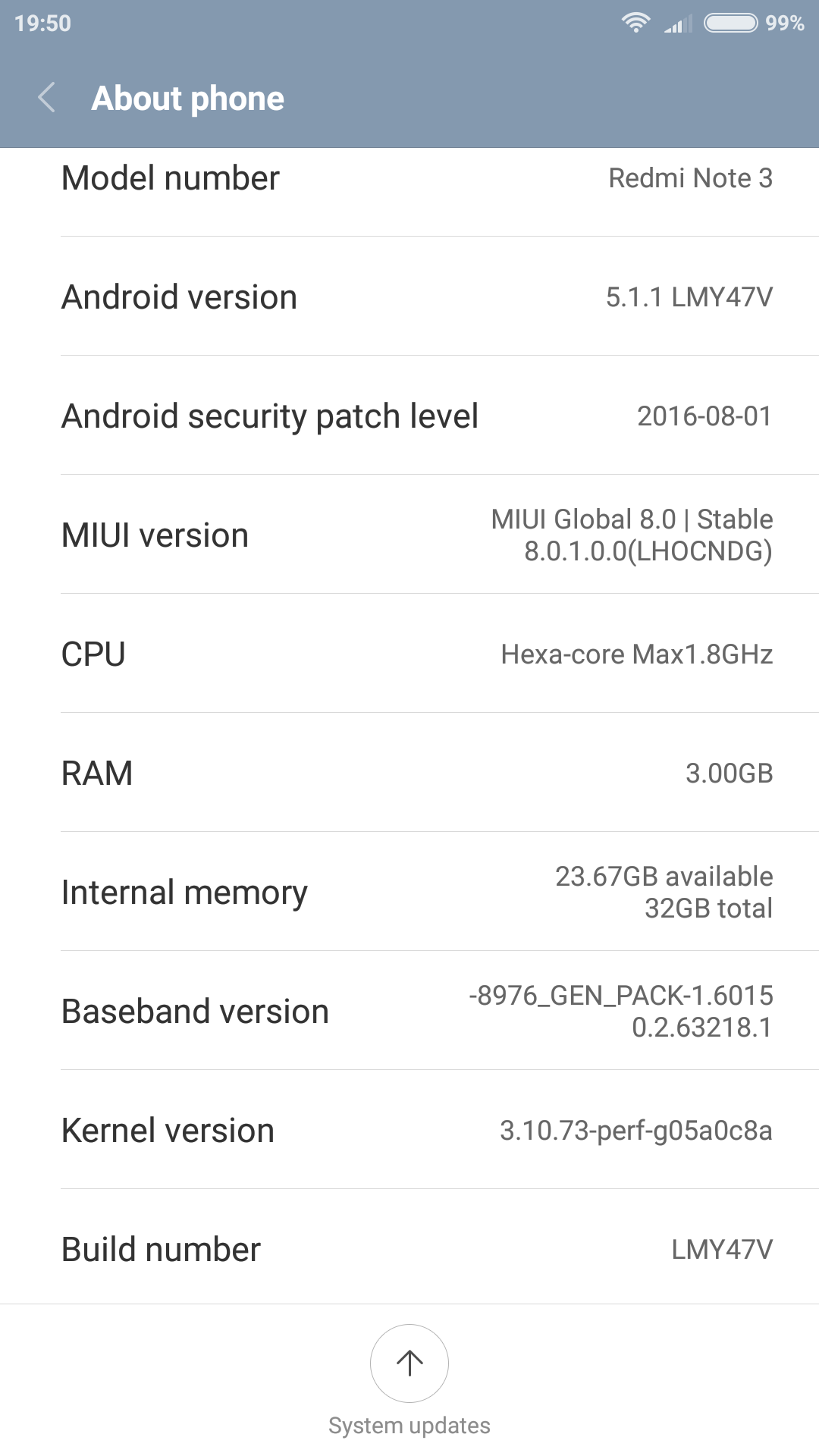This screenshot has height=1456, width=819.
Task: Tap the Kernel version row
Action: click(409, 1130)
